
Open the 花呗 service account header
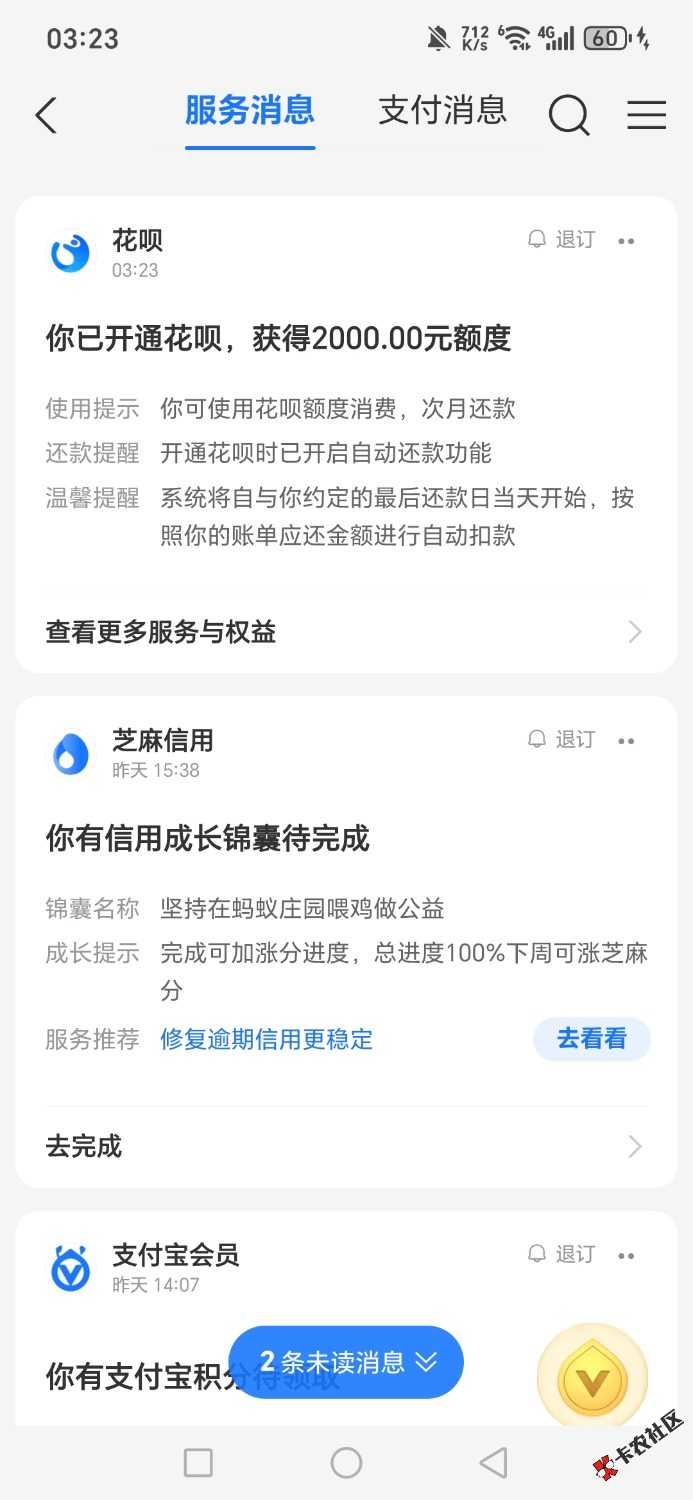pos(137,241)
